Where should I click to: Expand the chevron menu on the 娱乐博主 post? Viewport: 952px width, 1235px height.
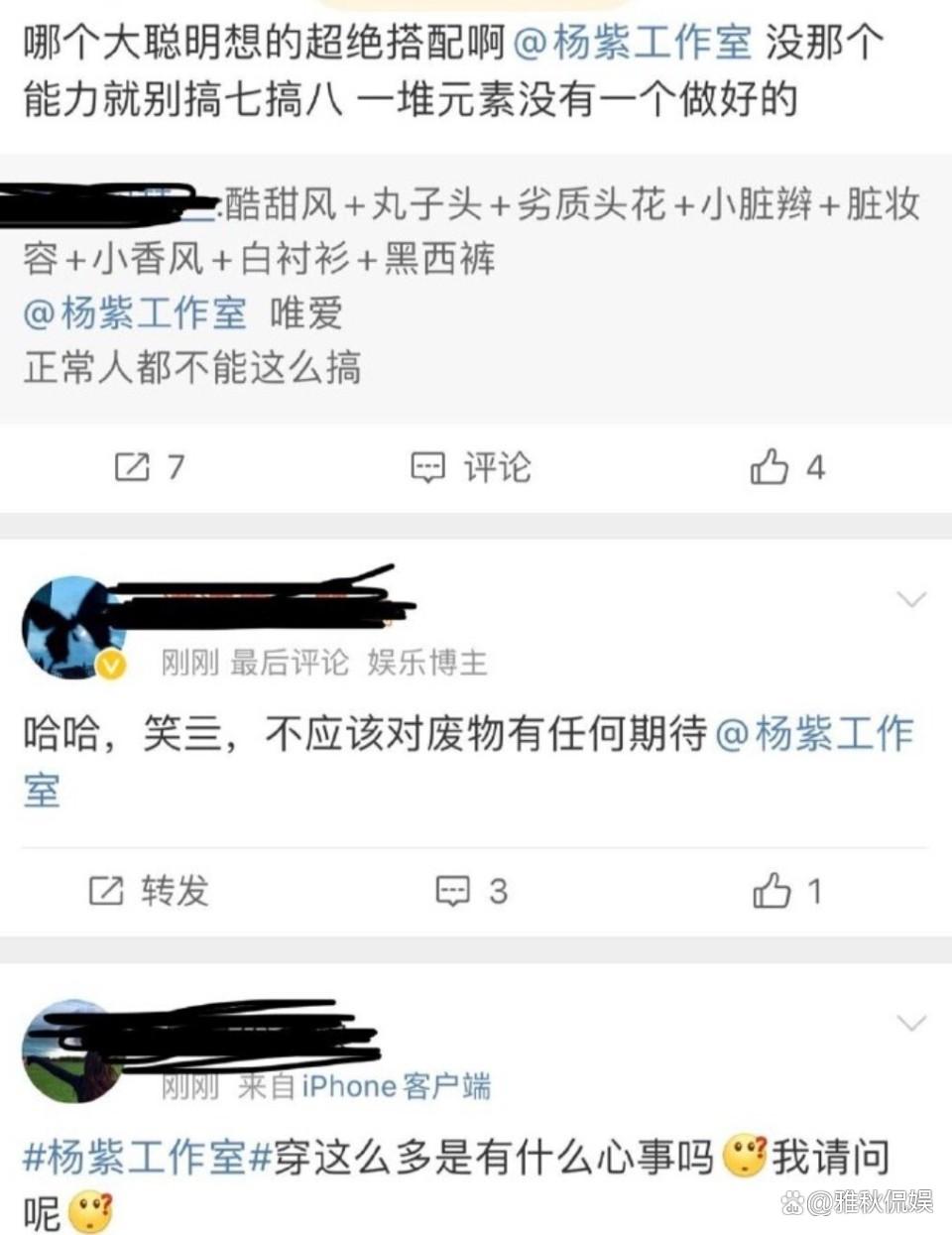[910, 599]
